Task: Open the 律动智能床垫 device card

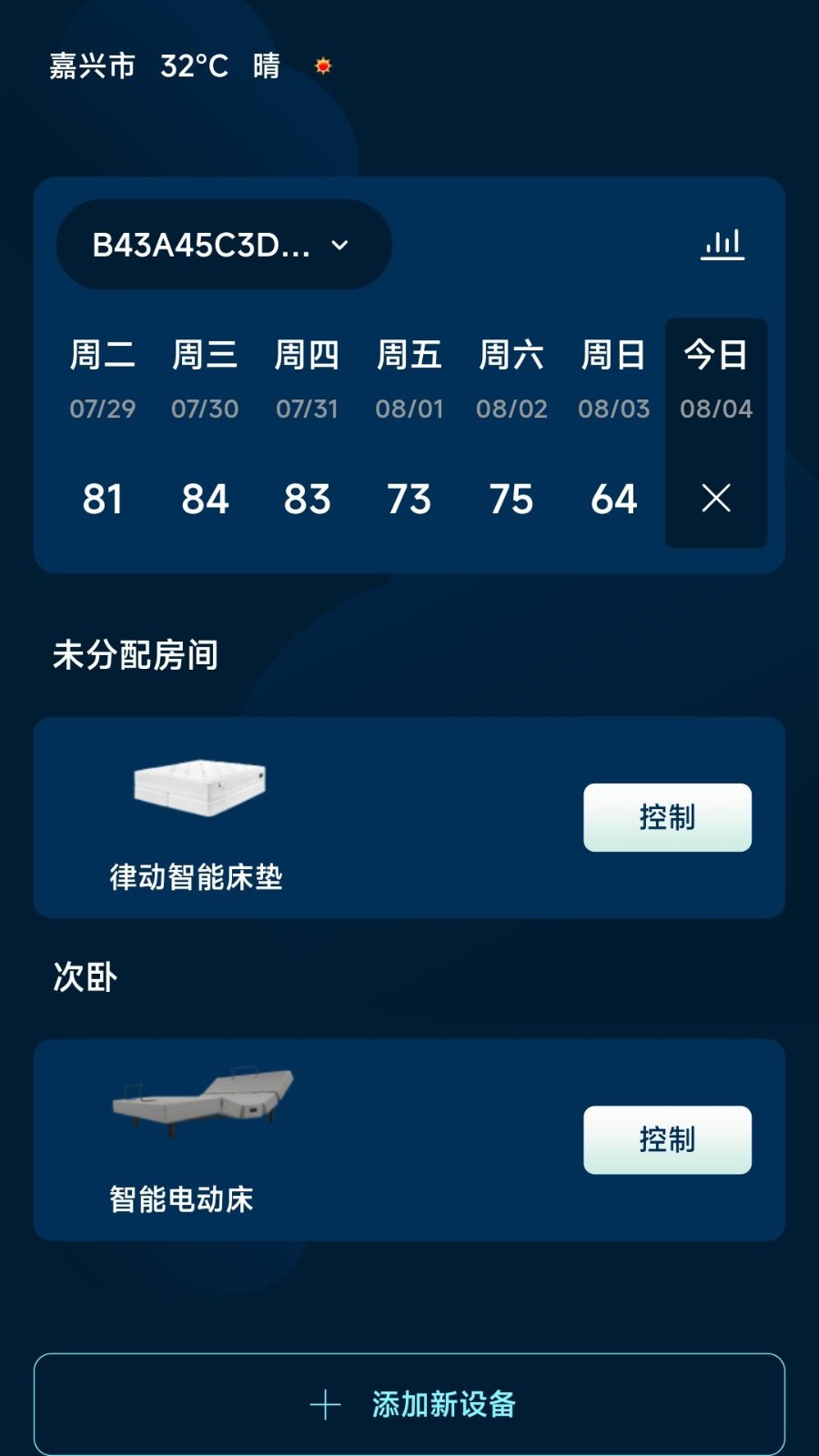Action: [273, 819]
